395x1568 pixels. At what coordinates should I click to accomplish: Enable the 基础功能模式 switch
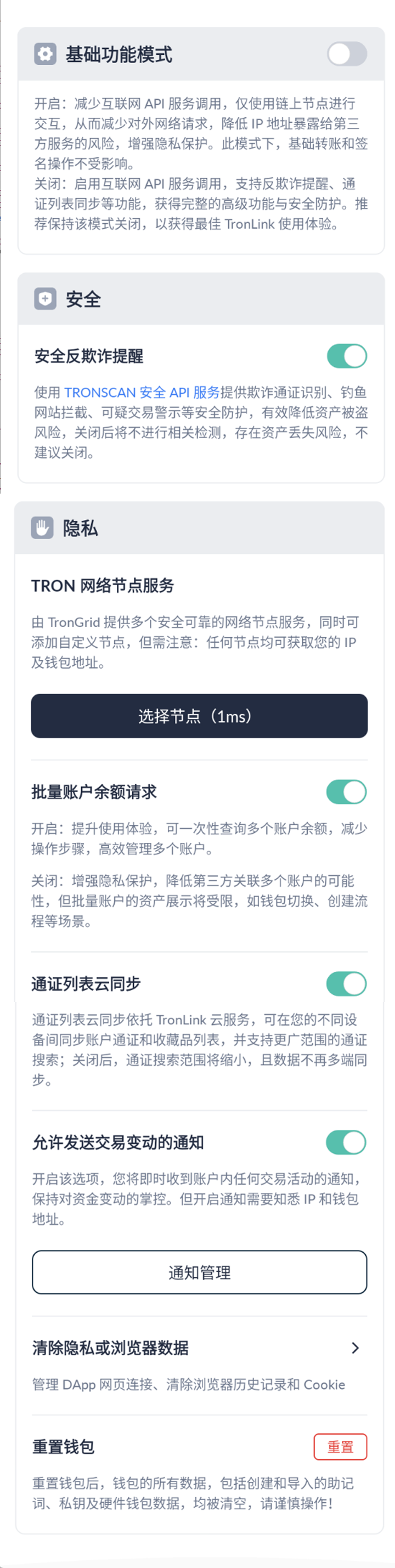pos(347,54)
